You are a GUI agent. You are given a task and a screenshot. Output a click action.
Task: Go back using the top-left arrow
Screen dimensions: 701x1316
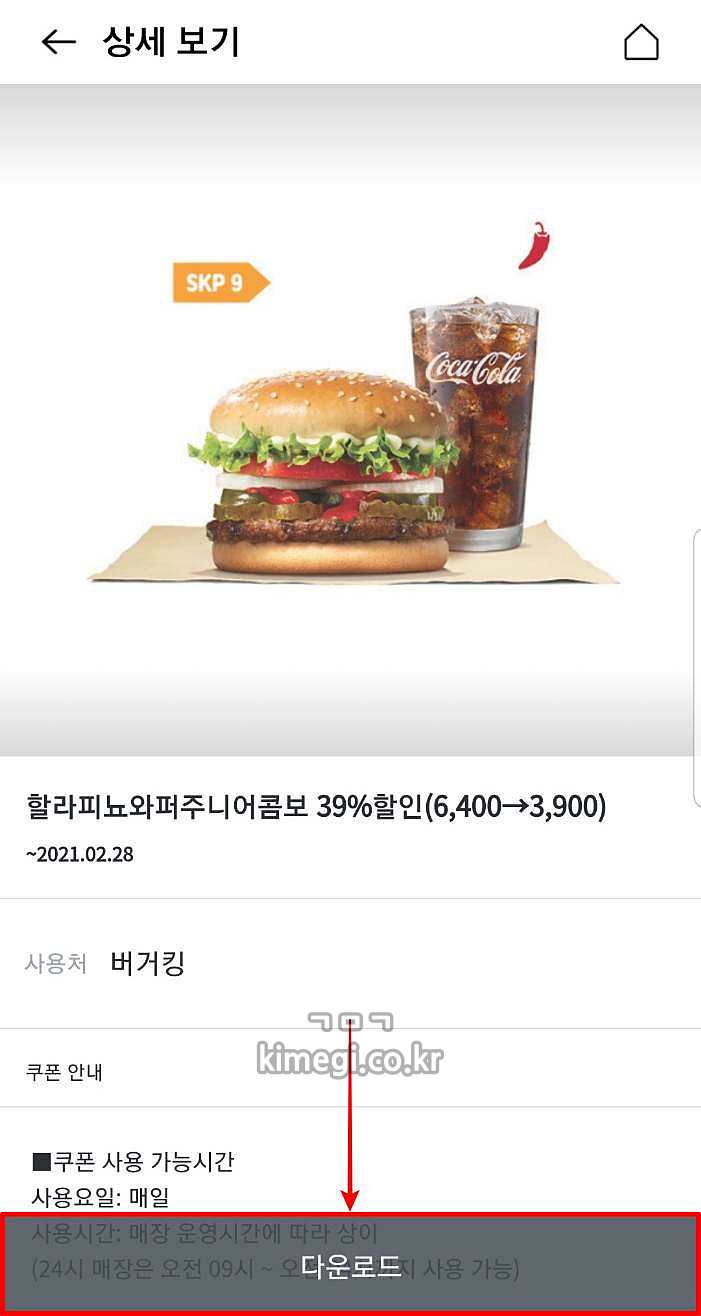tap(58, 42)
